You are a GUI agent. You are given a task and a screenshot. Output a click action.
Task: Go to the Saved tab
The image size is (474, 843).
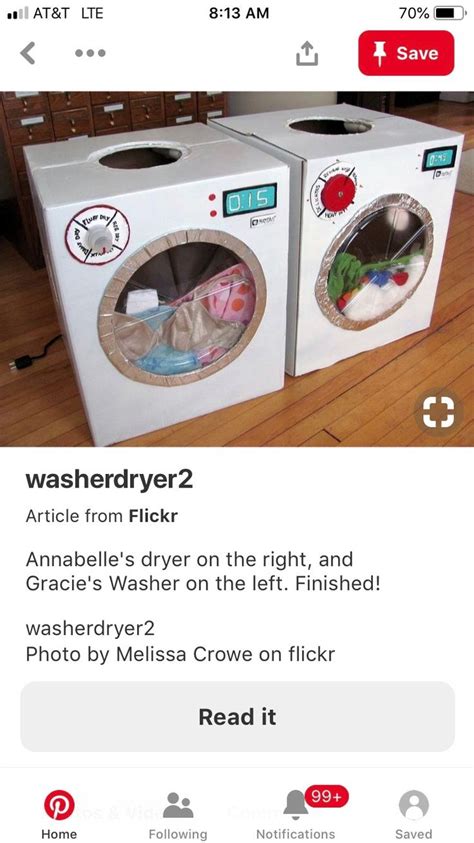point(414,815)
